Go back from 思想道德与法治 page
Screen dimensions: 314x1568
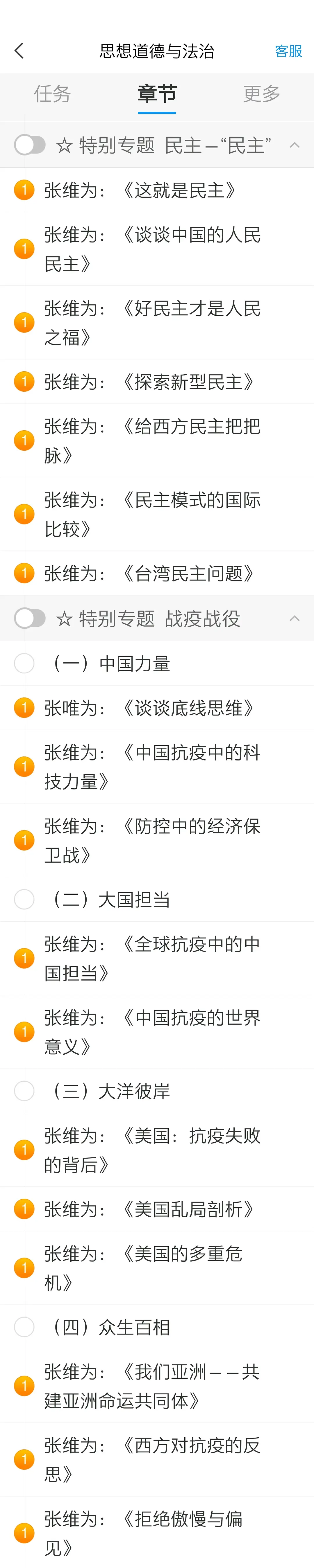point(19,51)
